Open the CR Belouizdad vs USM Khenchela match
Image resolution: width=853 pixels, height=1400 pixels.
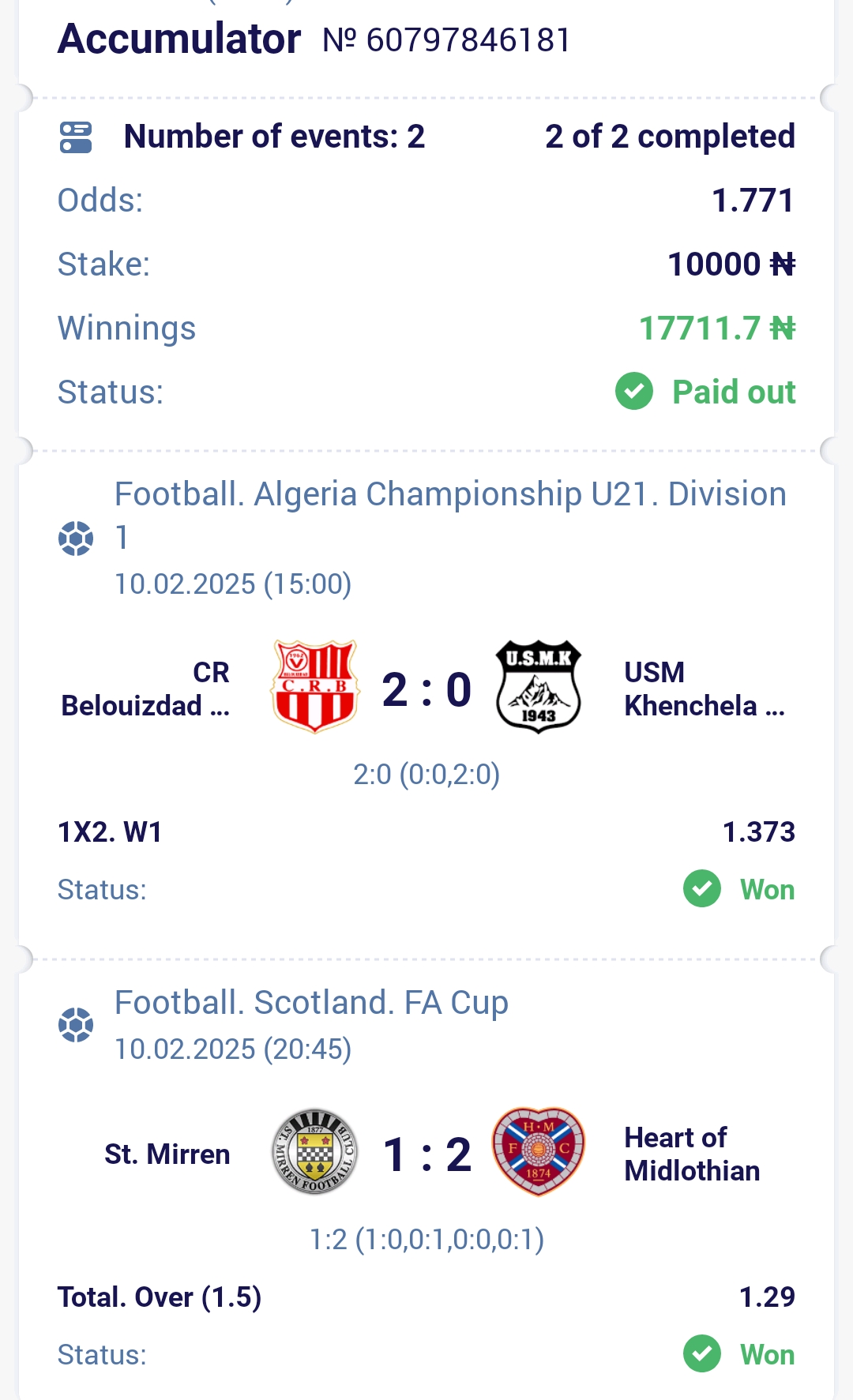pos(426,689)
